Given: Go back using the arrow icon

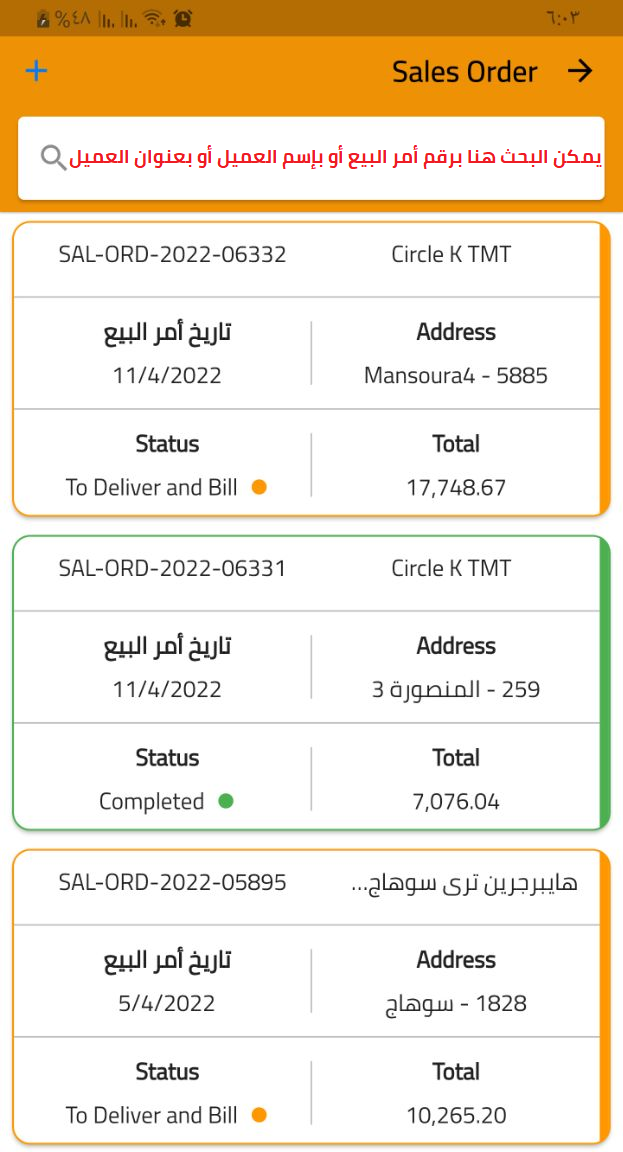Looking at the screenshot, I should [580, 71].
